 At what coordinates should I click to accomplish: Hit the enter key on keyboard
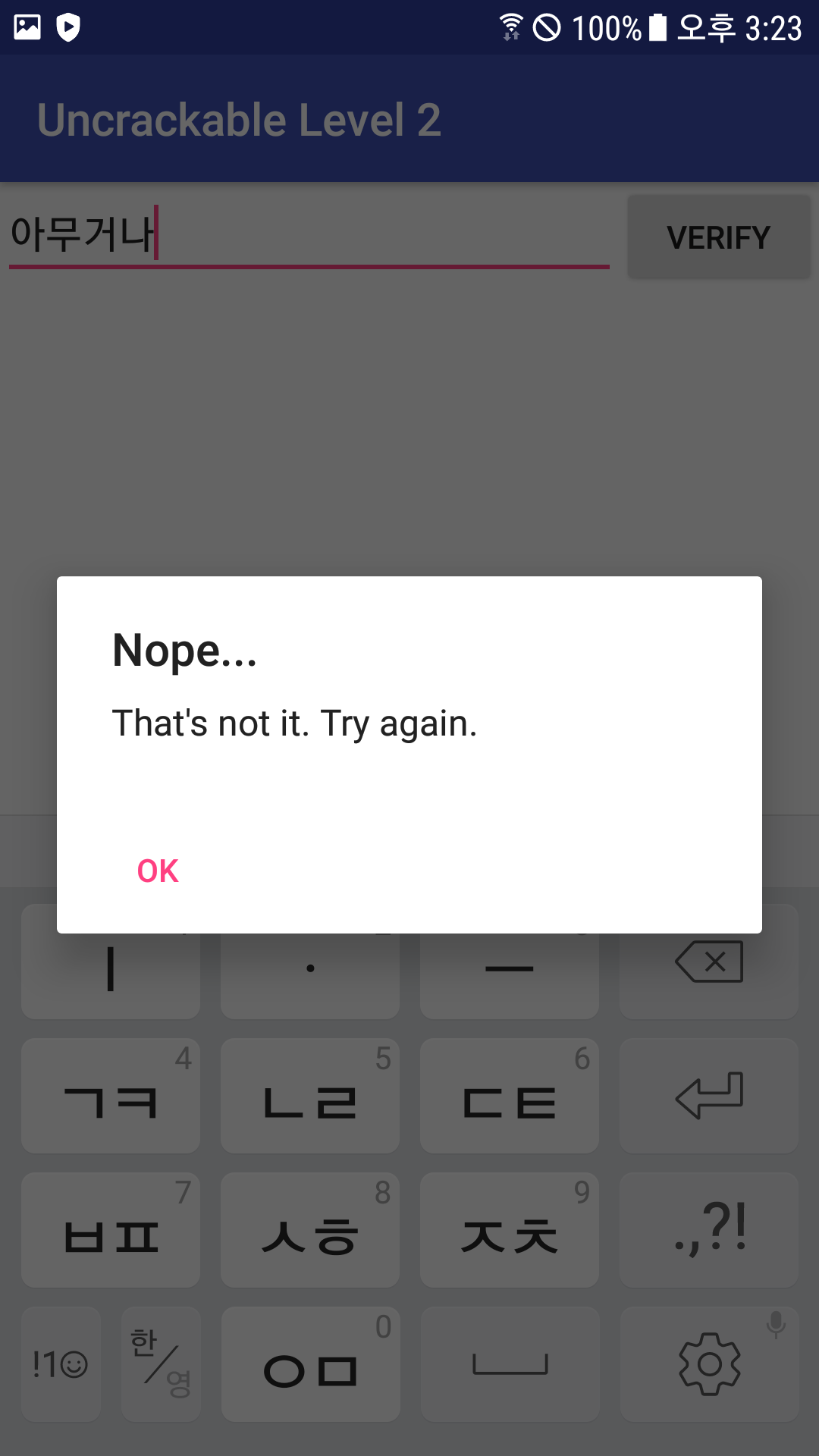coord(708,1096)
